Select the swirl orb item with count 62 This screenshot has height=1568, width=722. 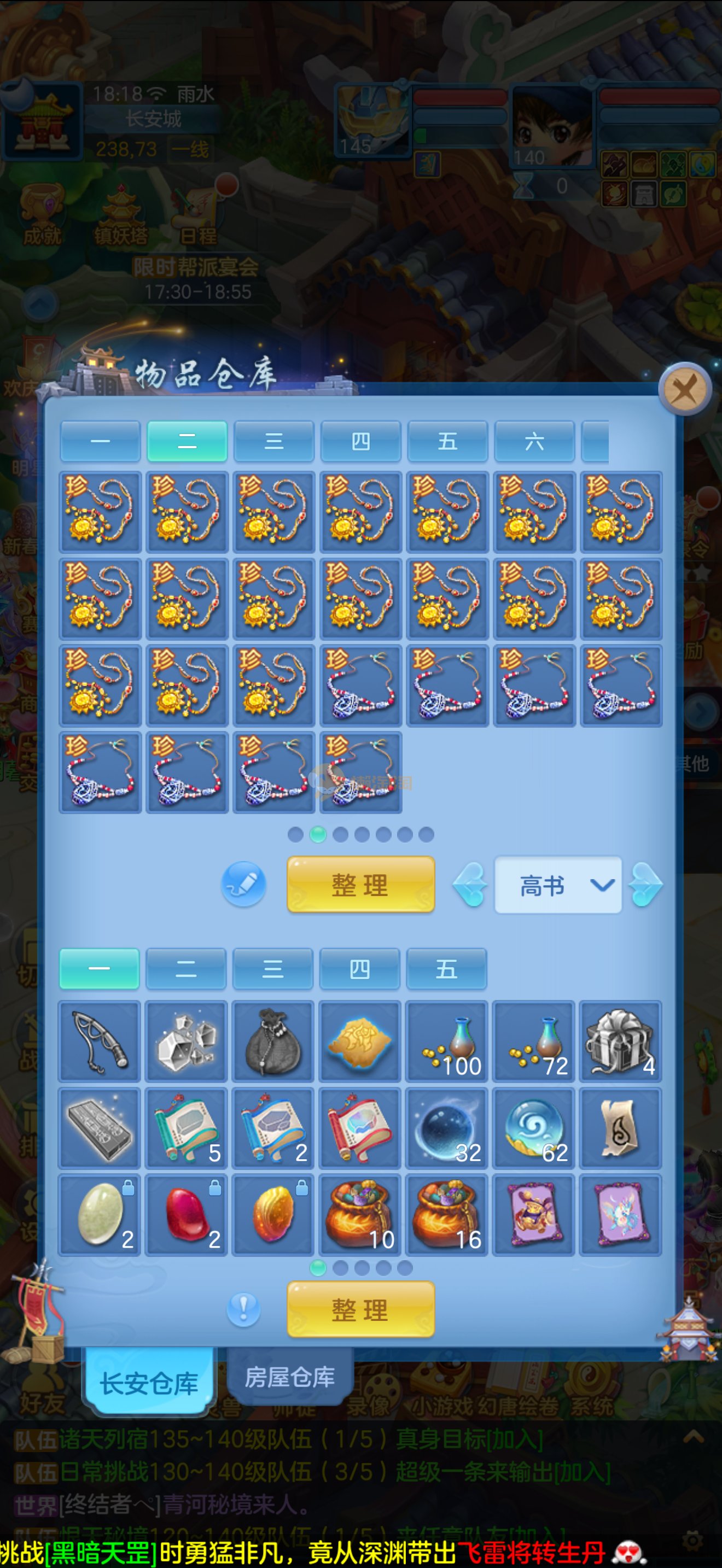pos(534,1128)
